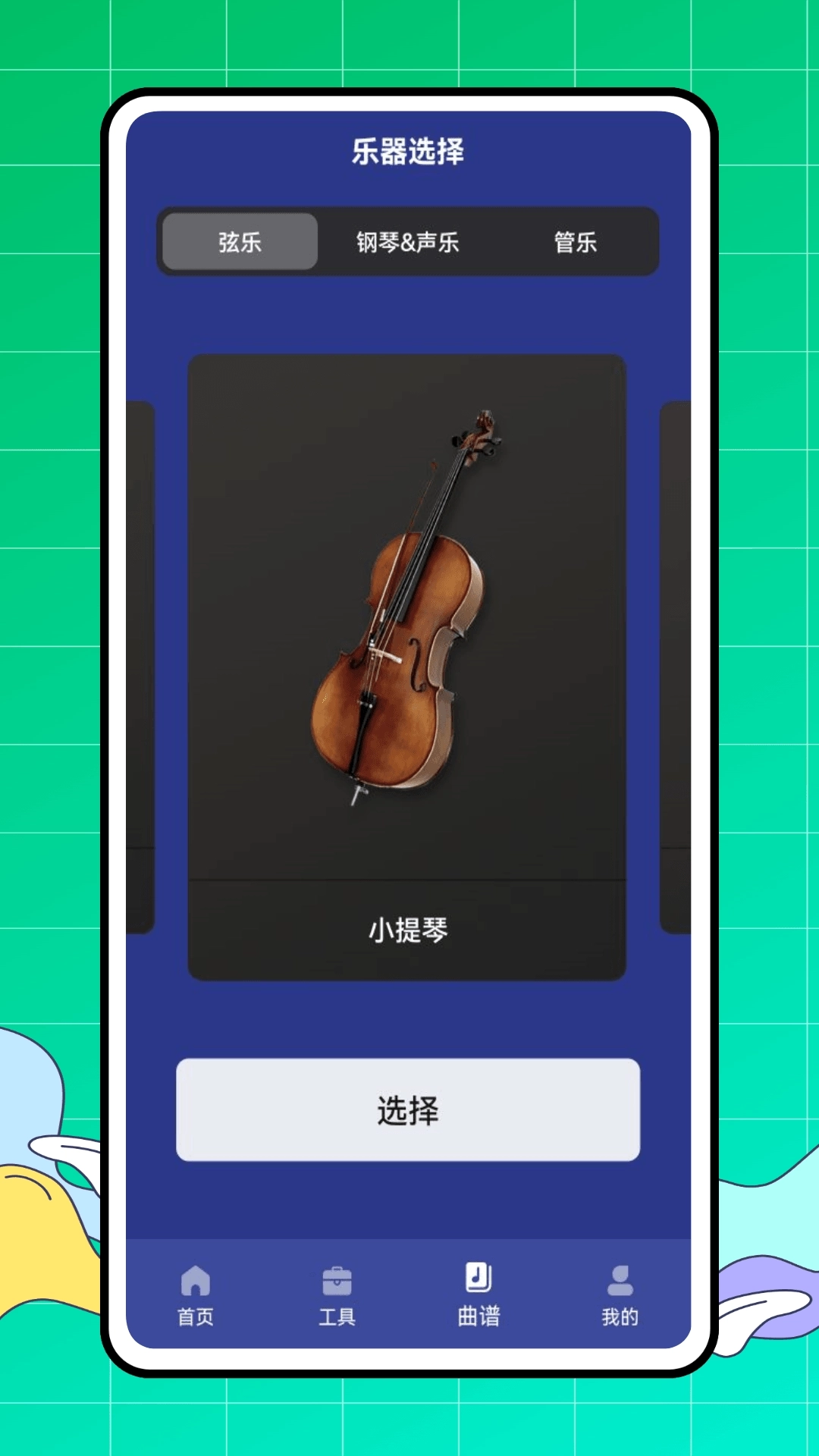819x1456 pixels.
Task: Select the 小提琴 instrument card
Action: 407,667
